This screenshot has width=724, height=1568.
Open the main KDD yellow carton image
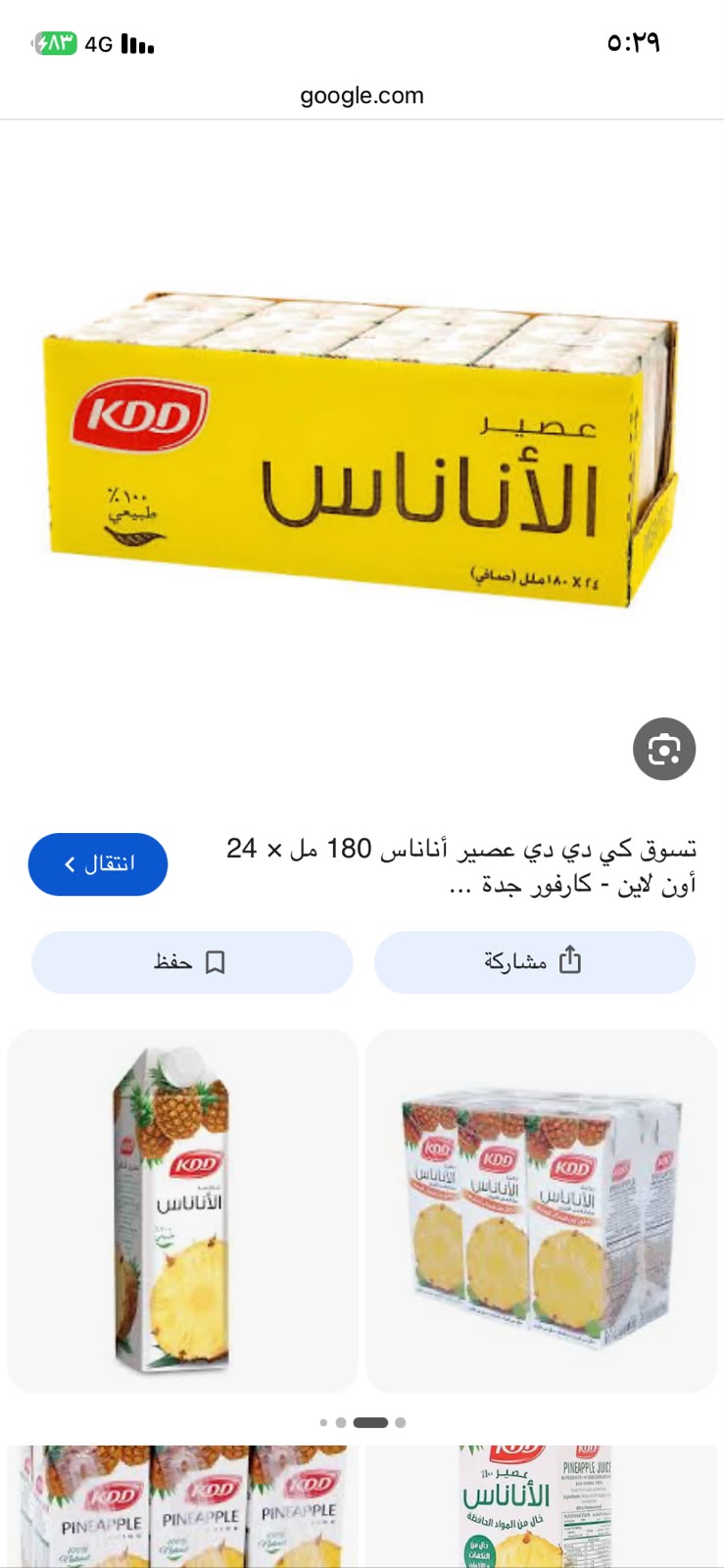362,448
